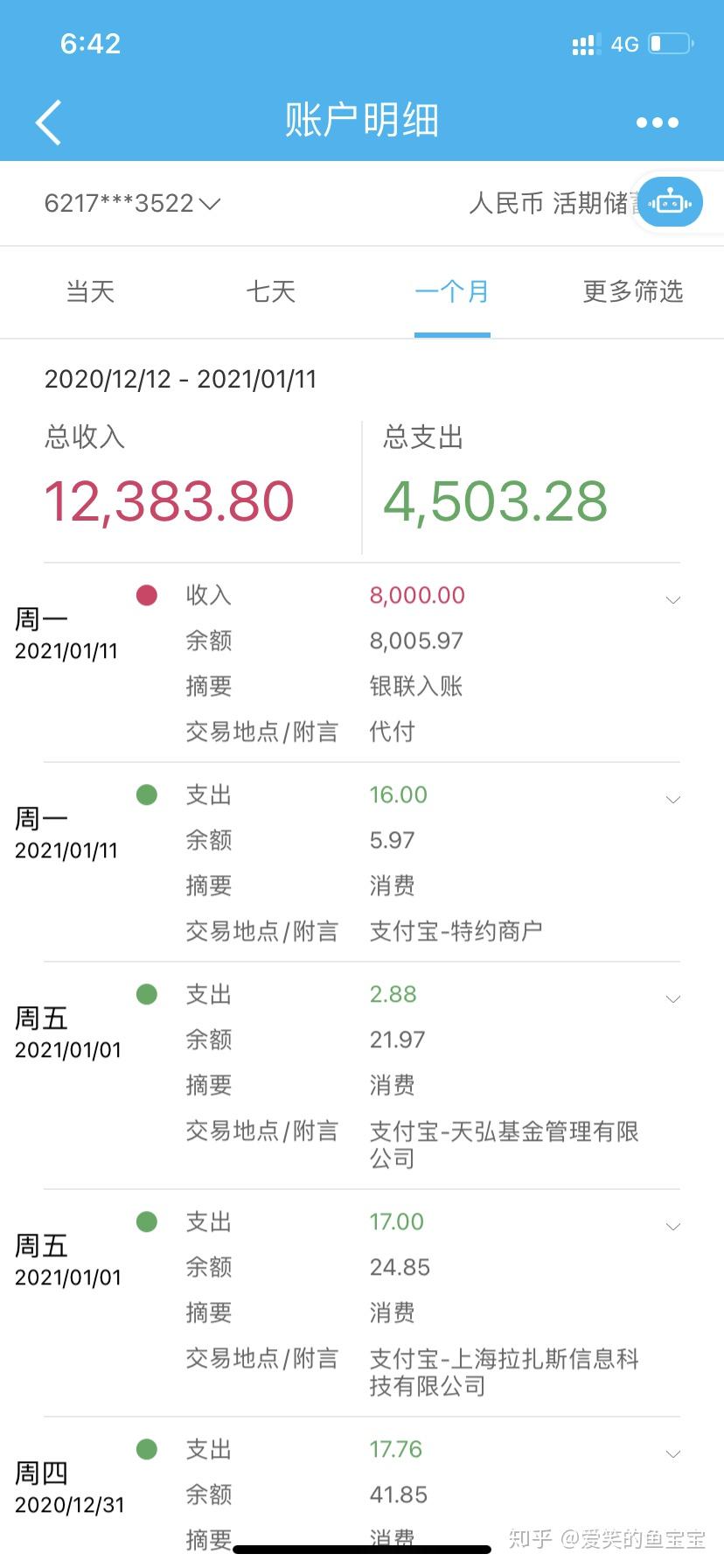Click the red income indicator dot
Viewport: 724px width, 1568px height.
click(x=147, y=594)
